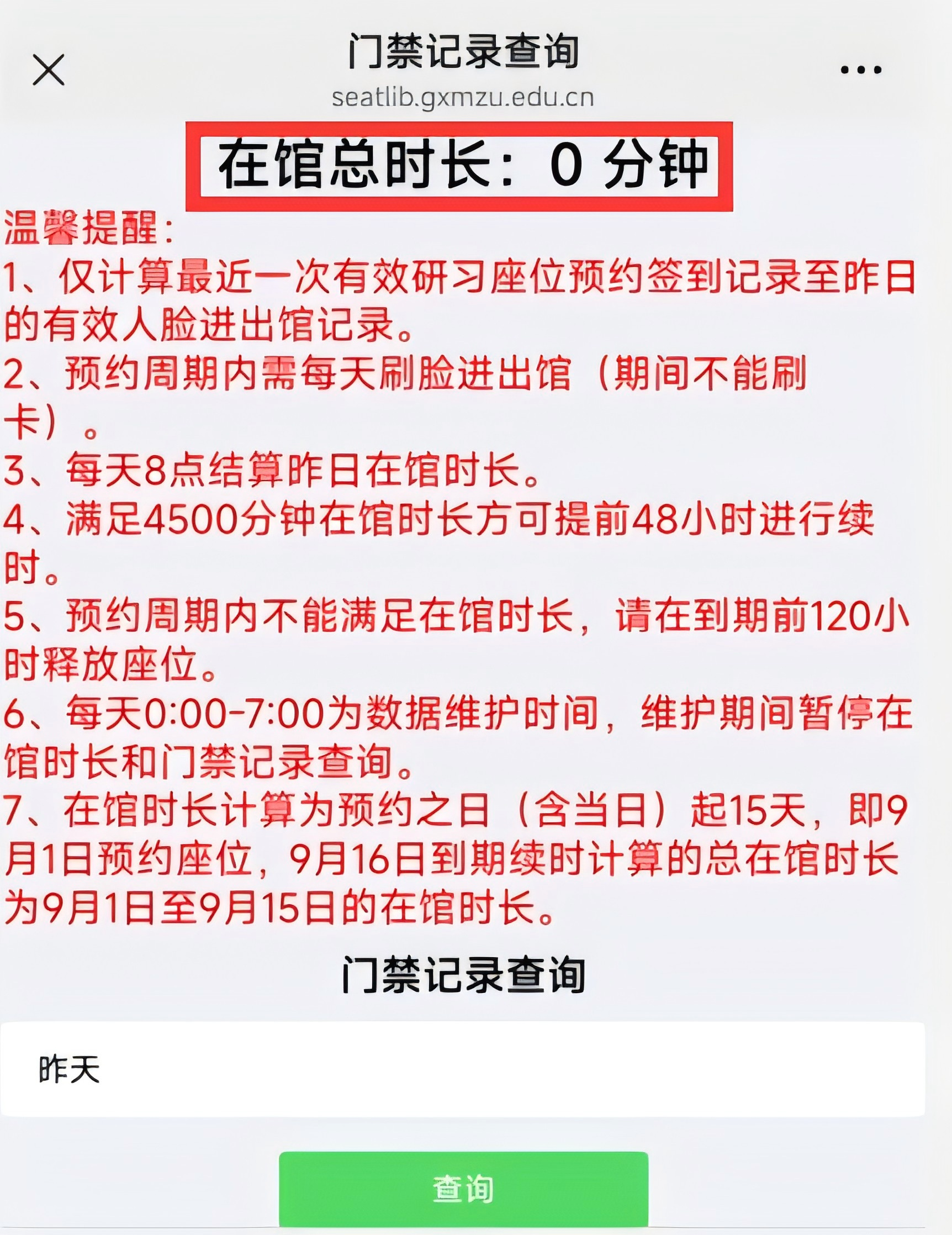
Task: Tap the green 查询 button
Action: click(463, 1189)
